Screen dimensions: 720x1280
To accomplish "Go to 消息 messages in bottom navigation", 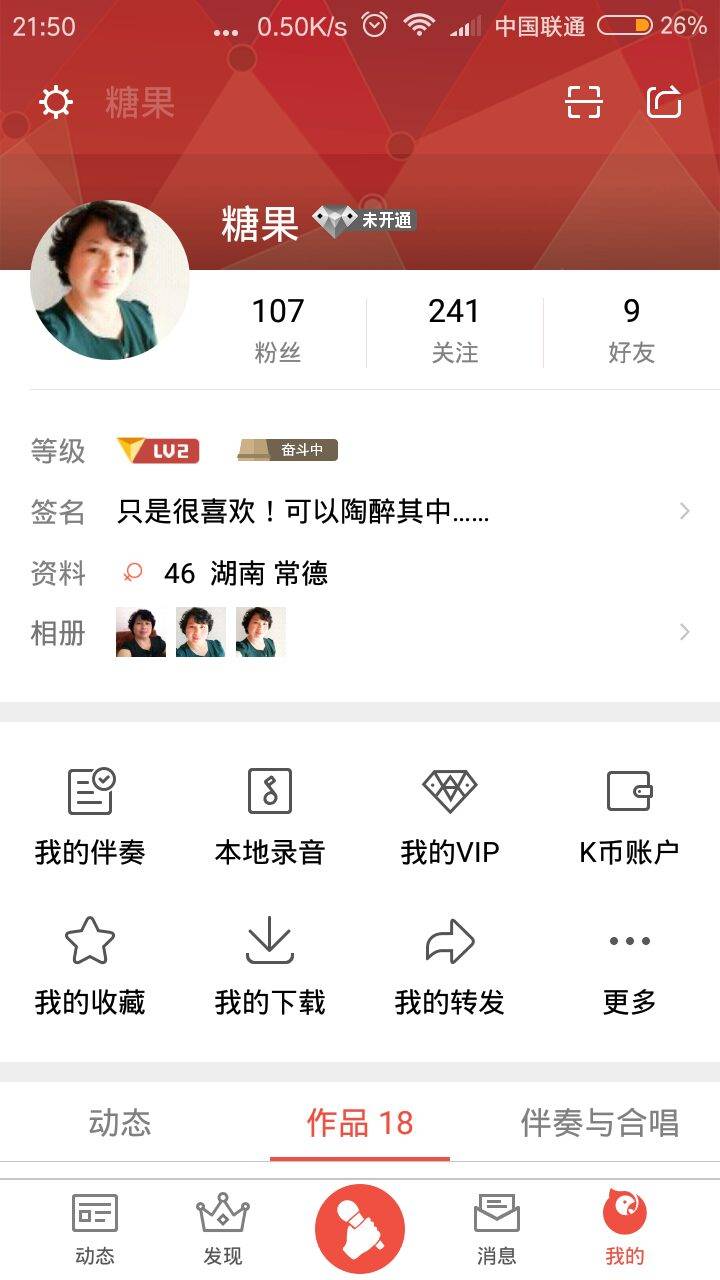I will (496, 1230).
